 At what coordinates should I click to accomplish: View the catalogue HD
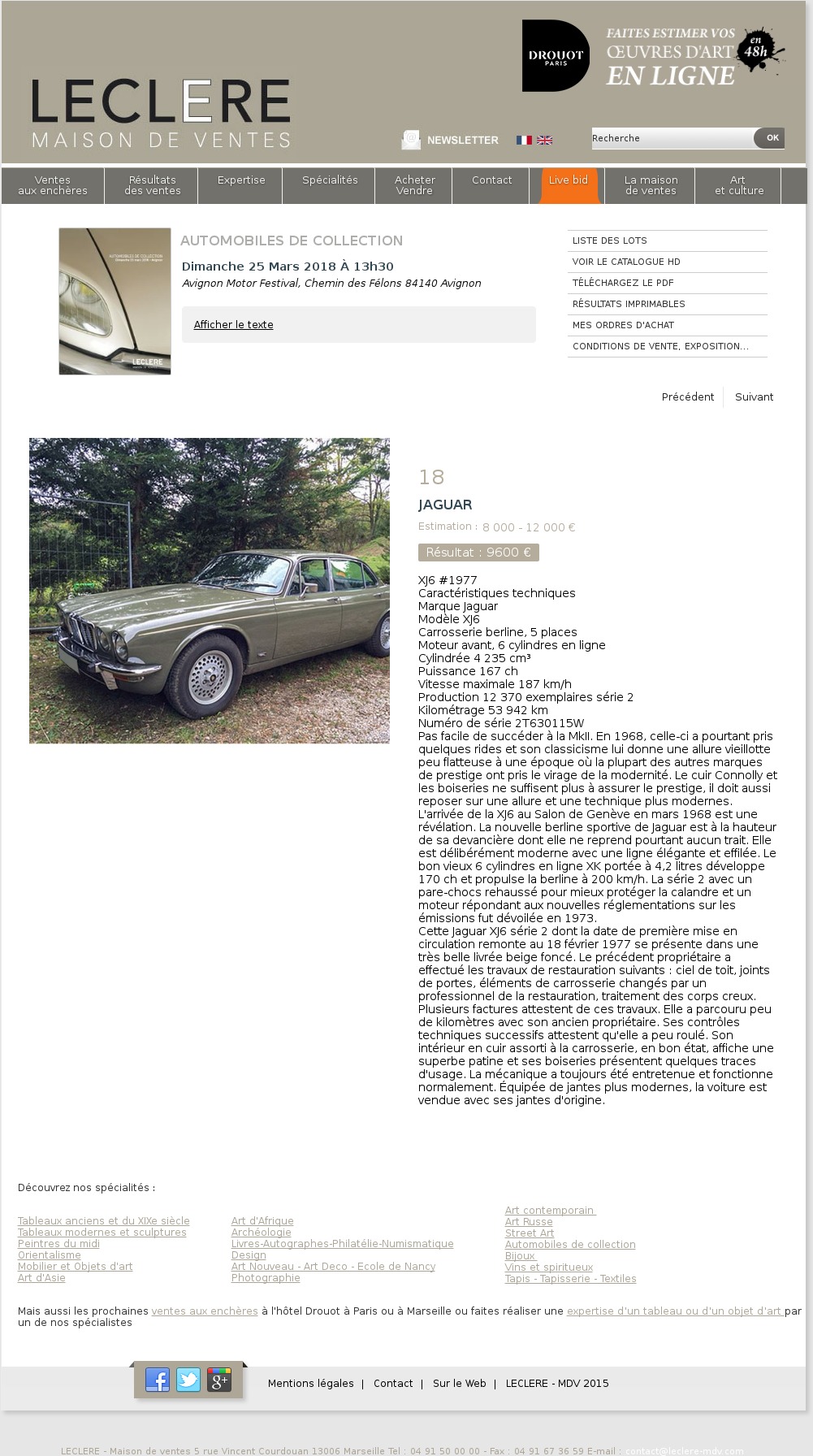626,262
